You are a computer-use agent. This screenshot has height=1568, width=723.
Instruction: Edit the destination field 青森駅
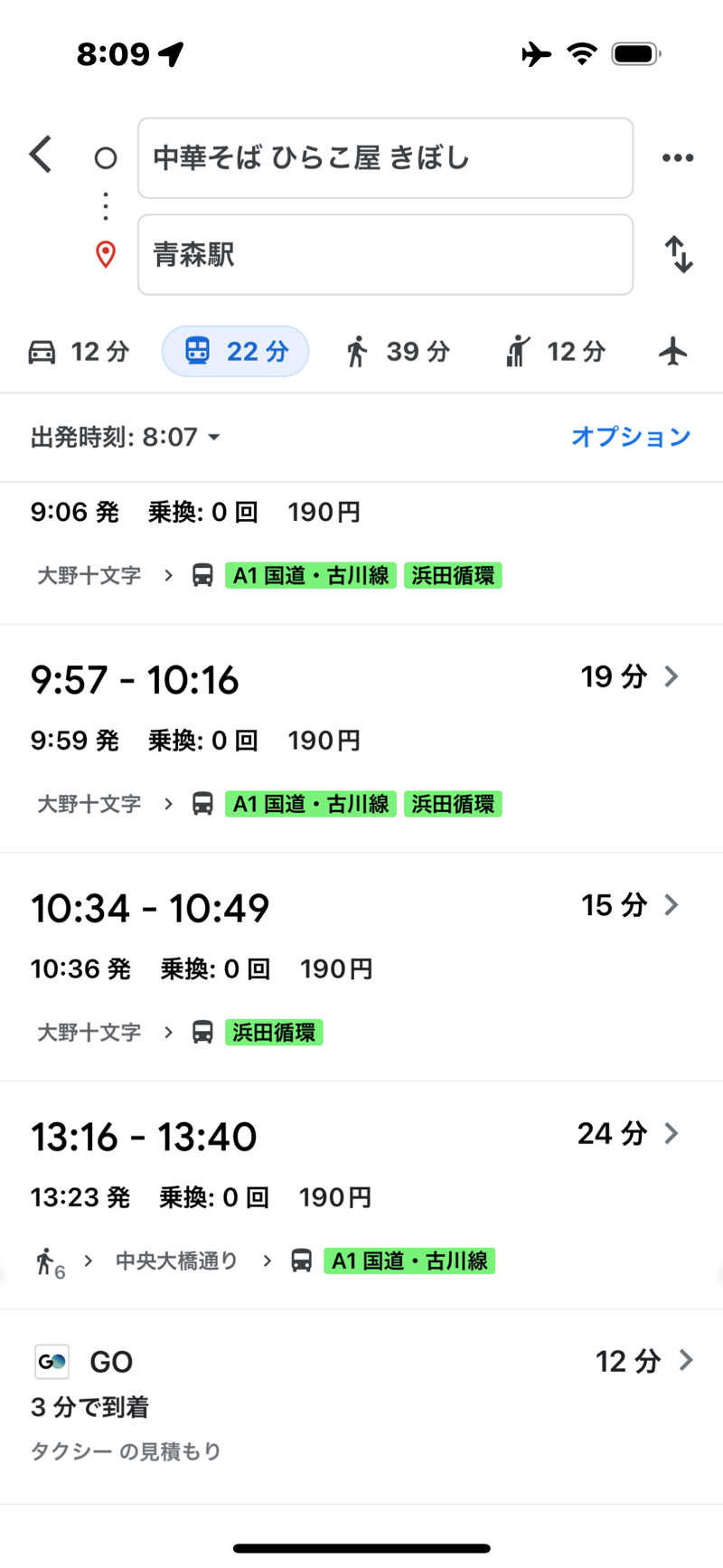(x=385, y=255)
